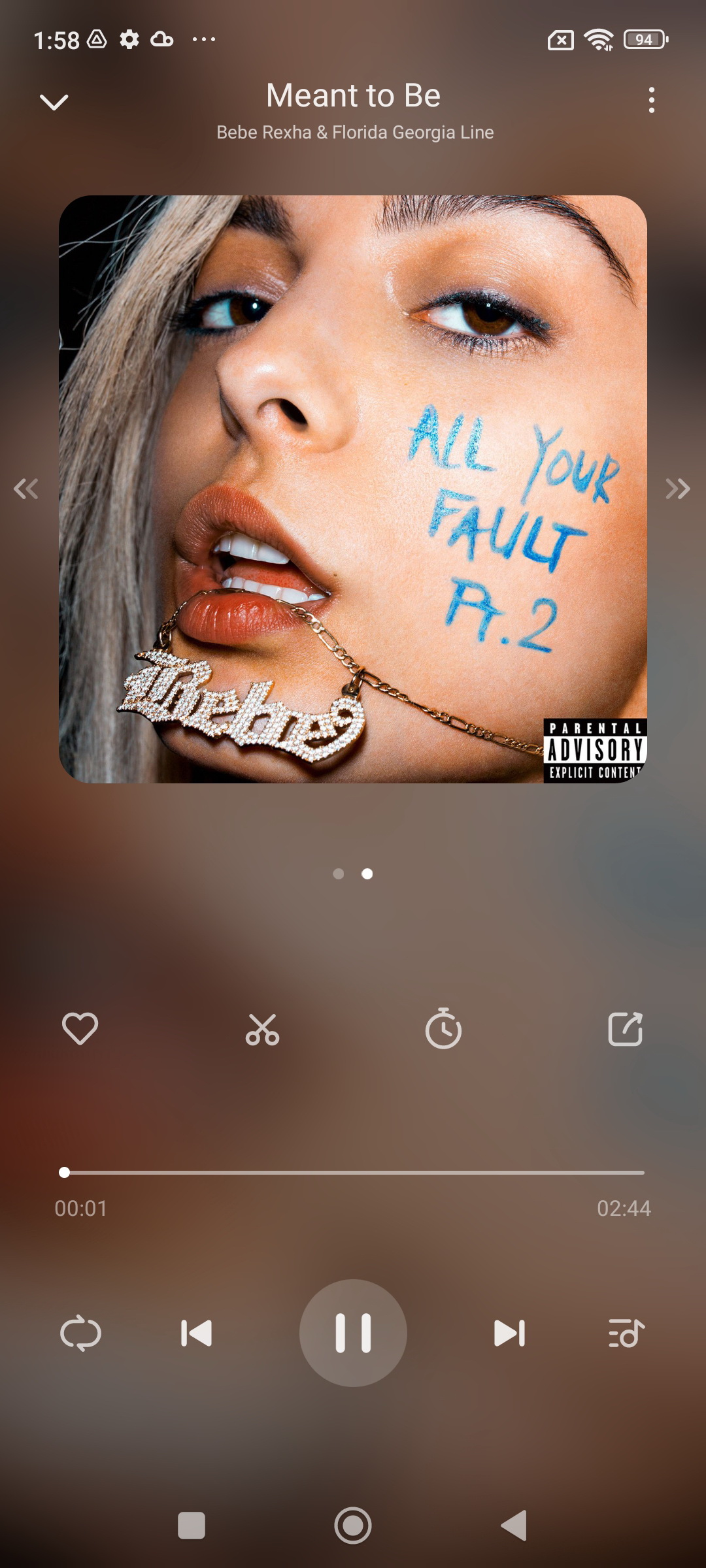
Task: Add Meant to Be to favorites
Action: tap(80, 1029)
